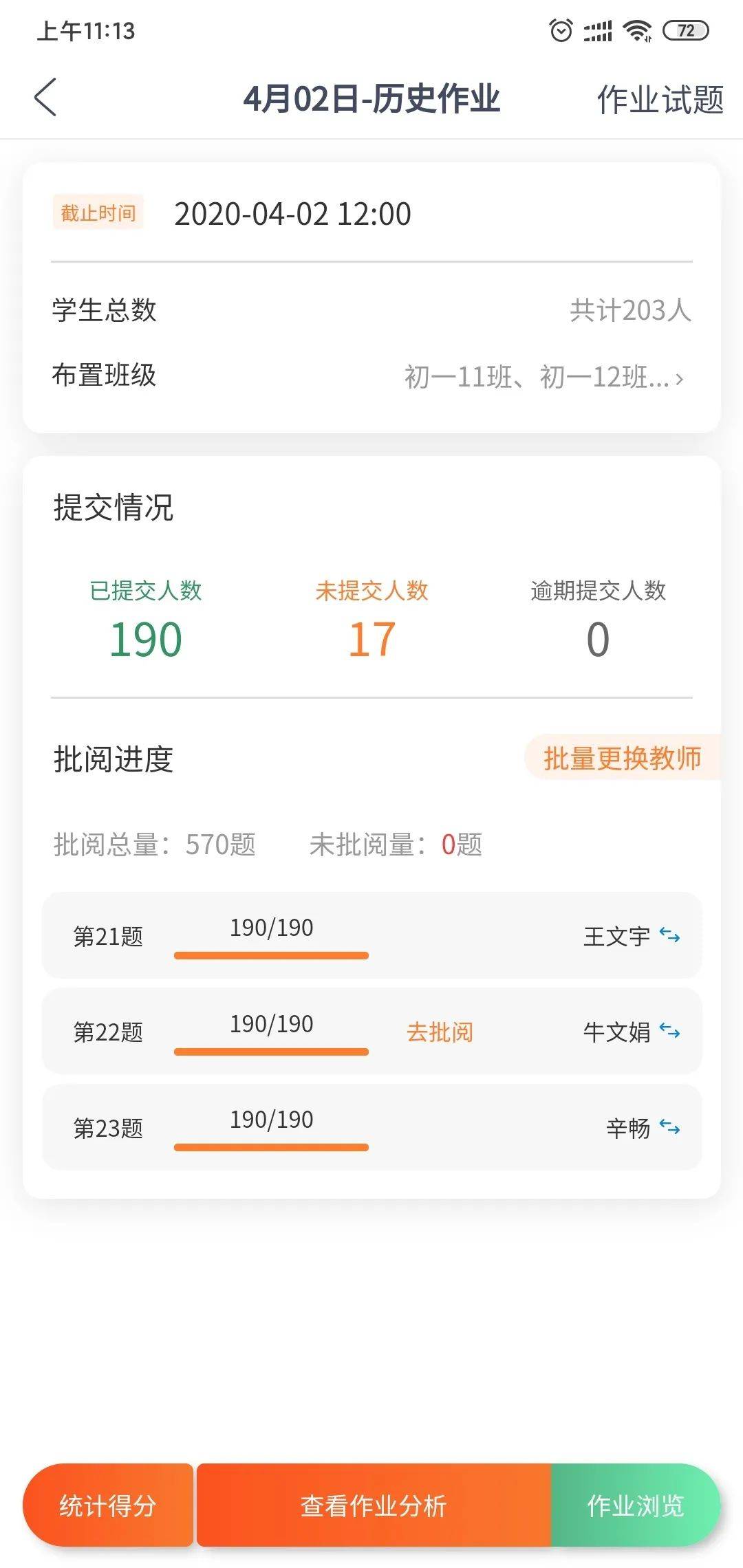This screenshot has height=1568, width=743.
Task: Tap 批量更换教师 button
Action: (623, 758)
